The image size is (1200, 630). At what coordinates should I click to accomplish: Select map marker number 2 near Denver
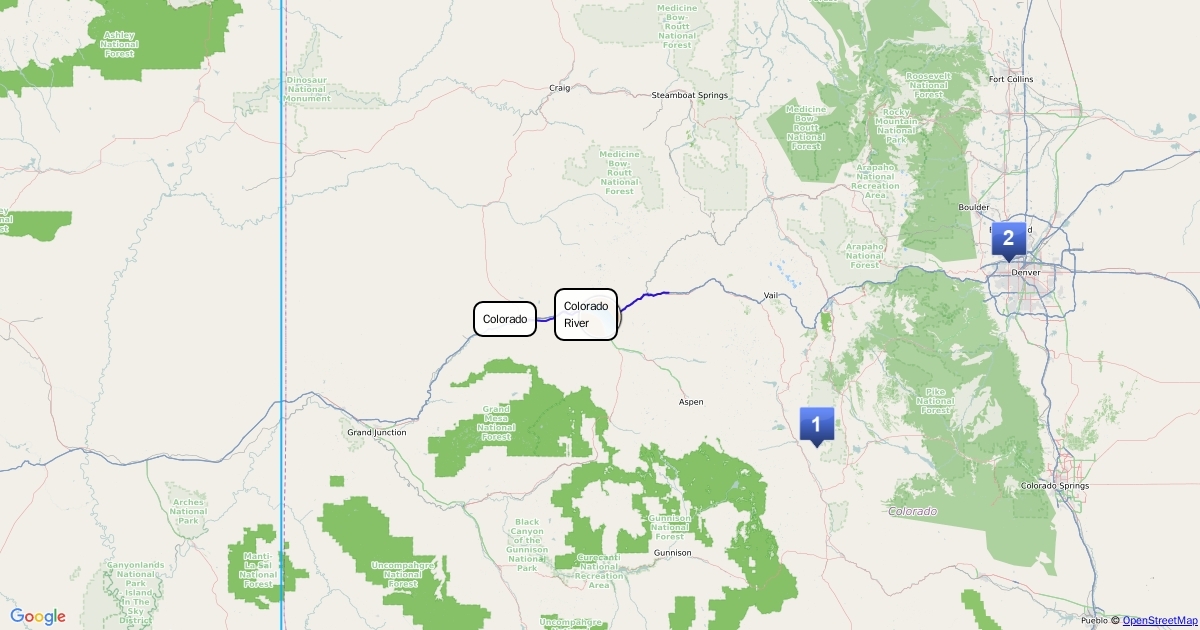[1008, 239]
